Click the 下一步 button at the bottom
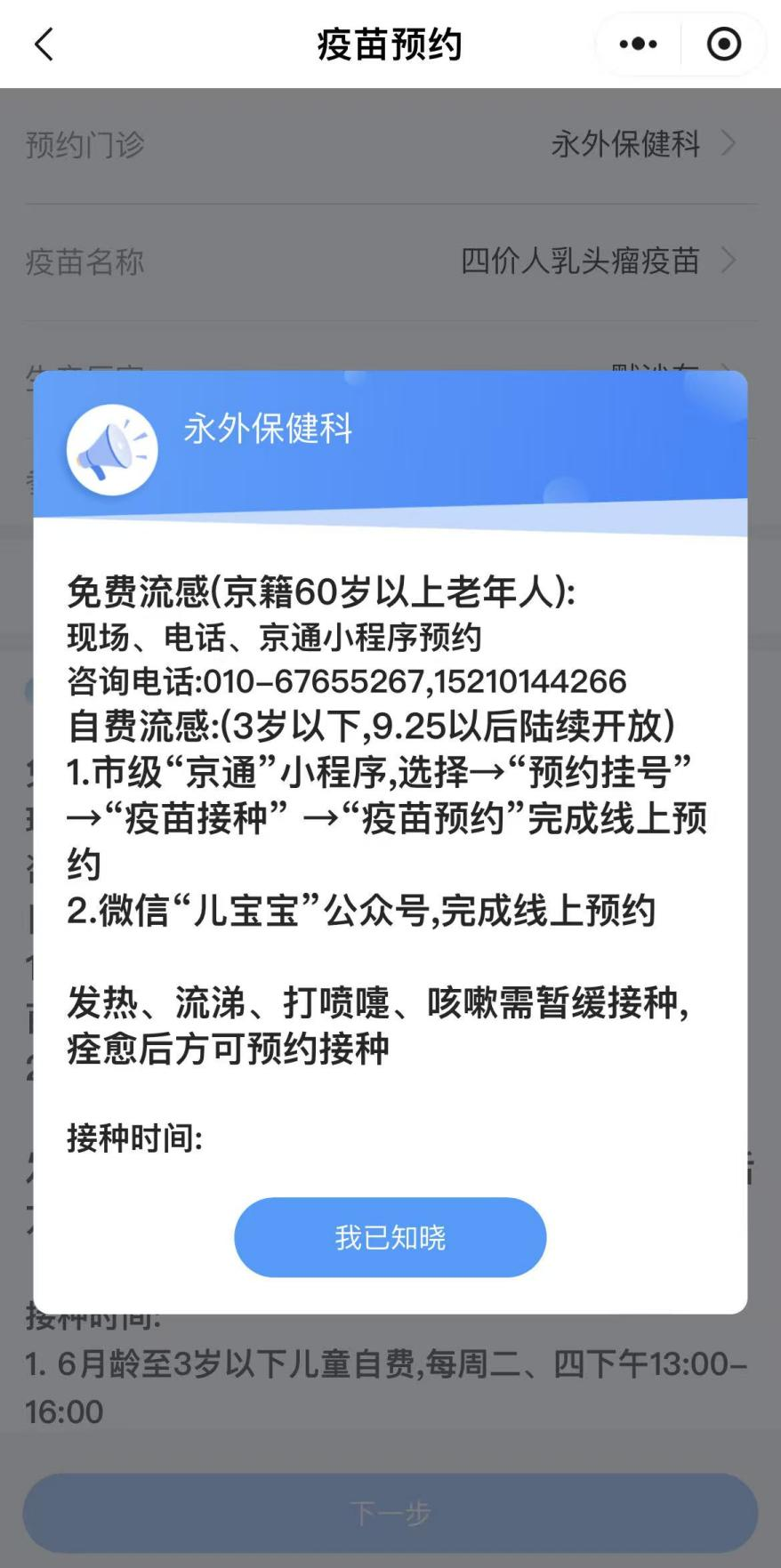Viewport: 781px width, 1568px height. pos(390,1512)
